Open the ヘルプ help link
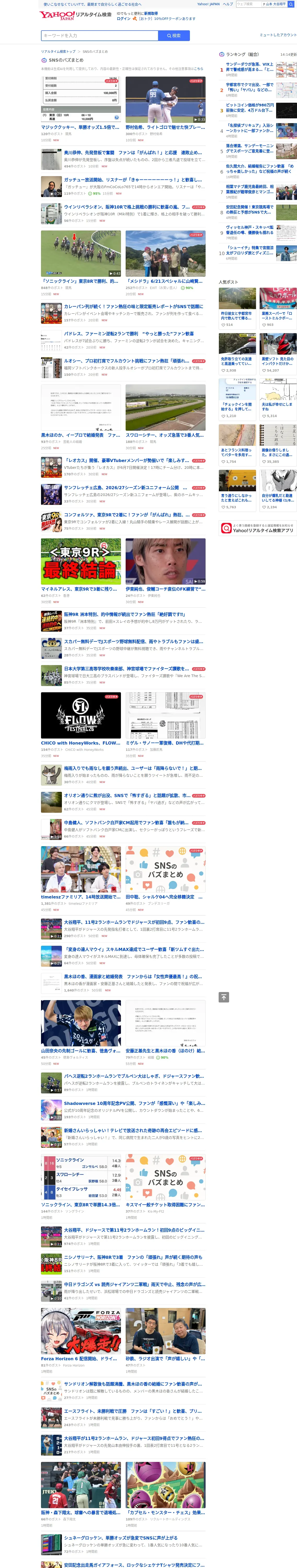 [228, 4]
